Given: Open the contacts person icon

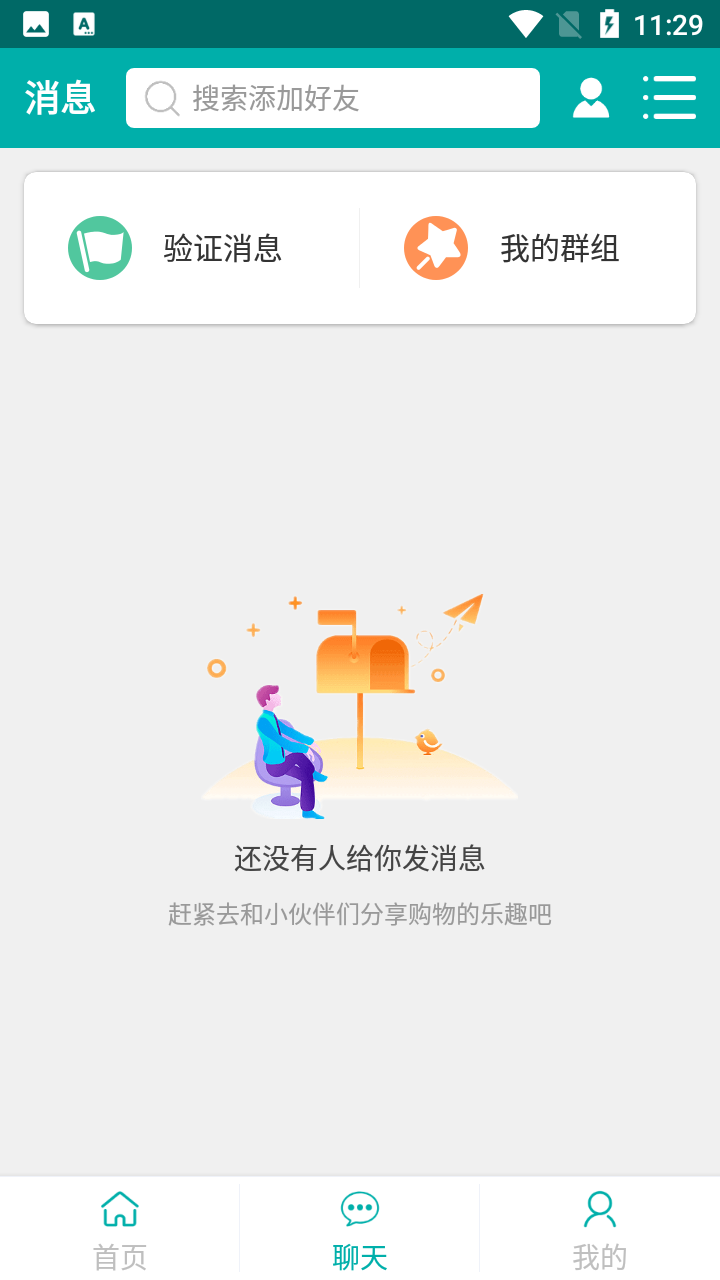Looking at the screenshot, I should coord(591,98).
